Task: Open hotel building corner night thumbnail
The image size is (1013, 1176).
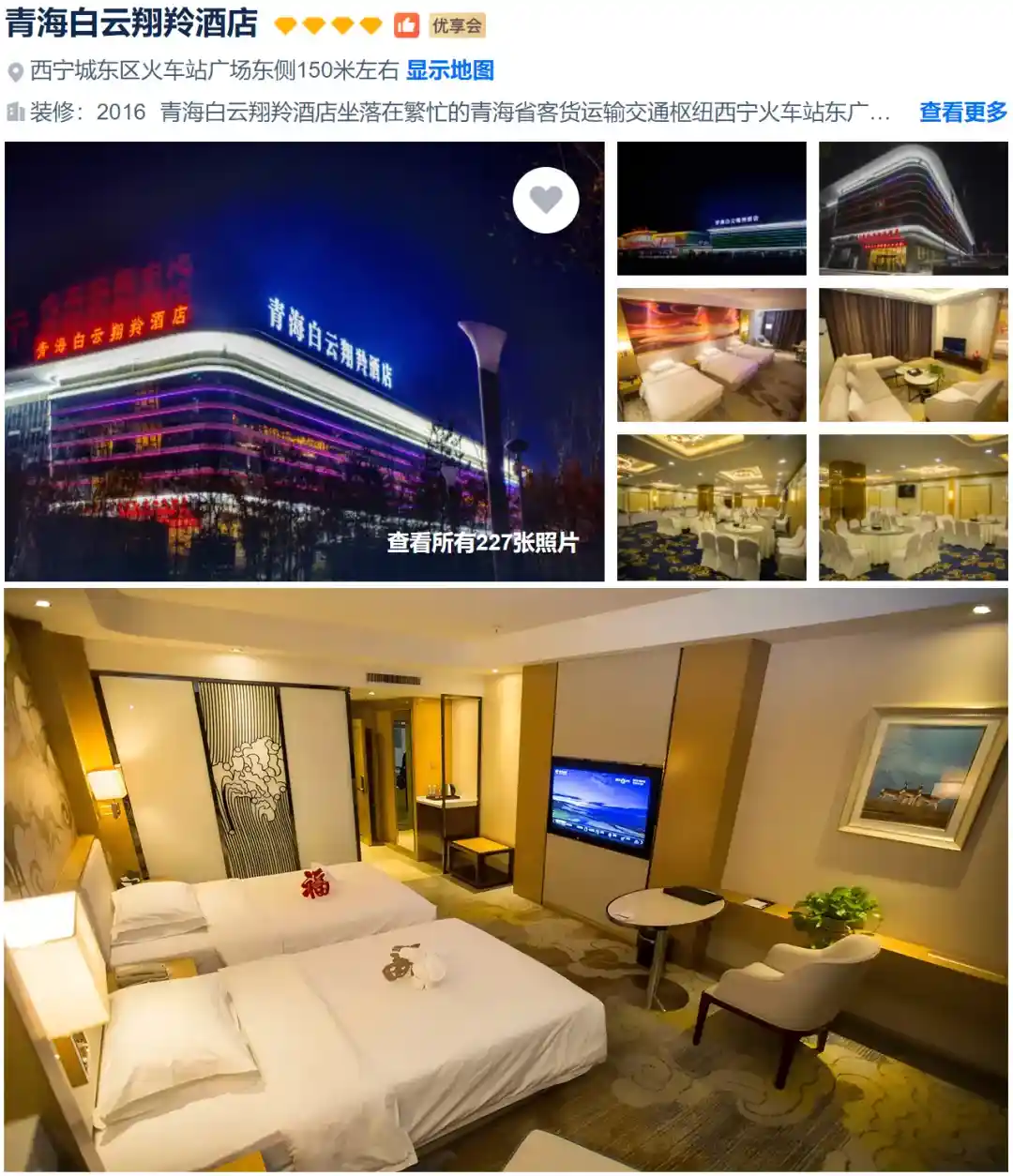Action: 913,208
